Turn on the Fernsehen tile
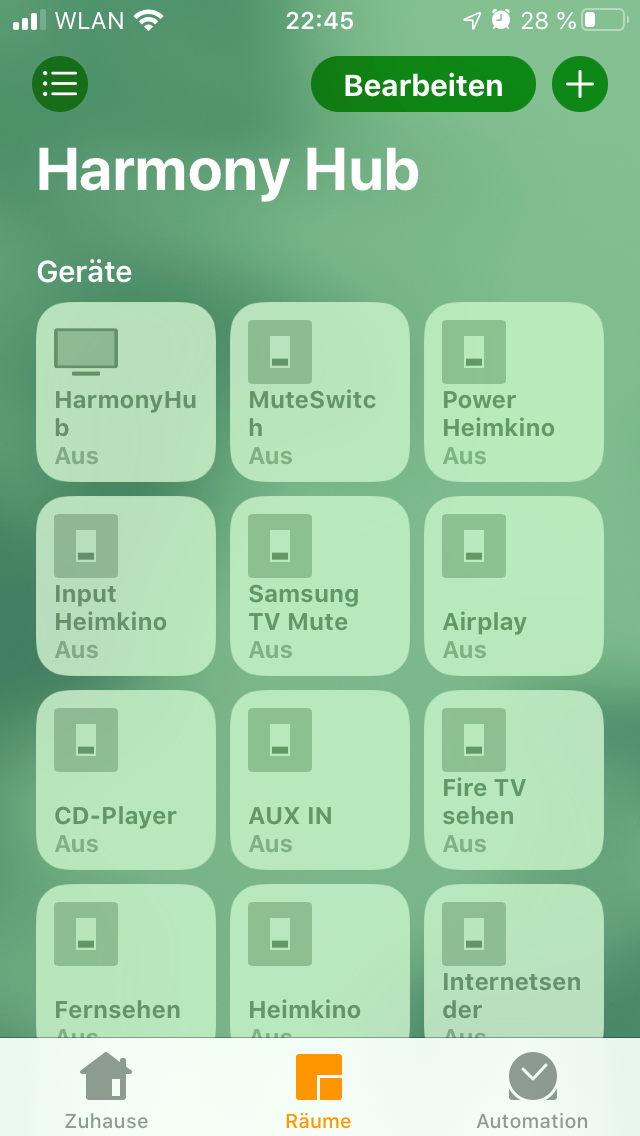 (126, 965)
